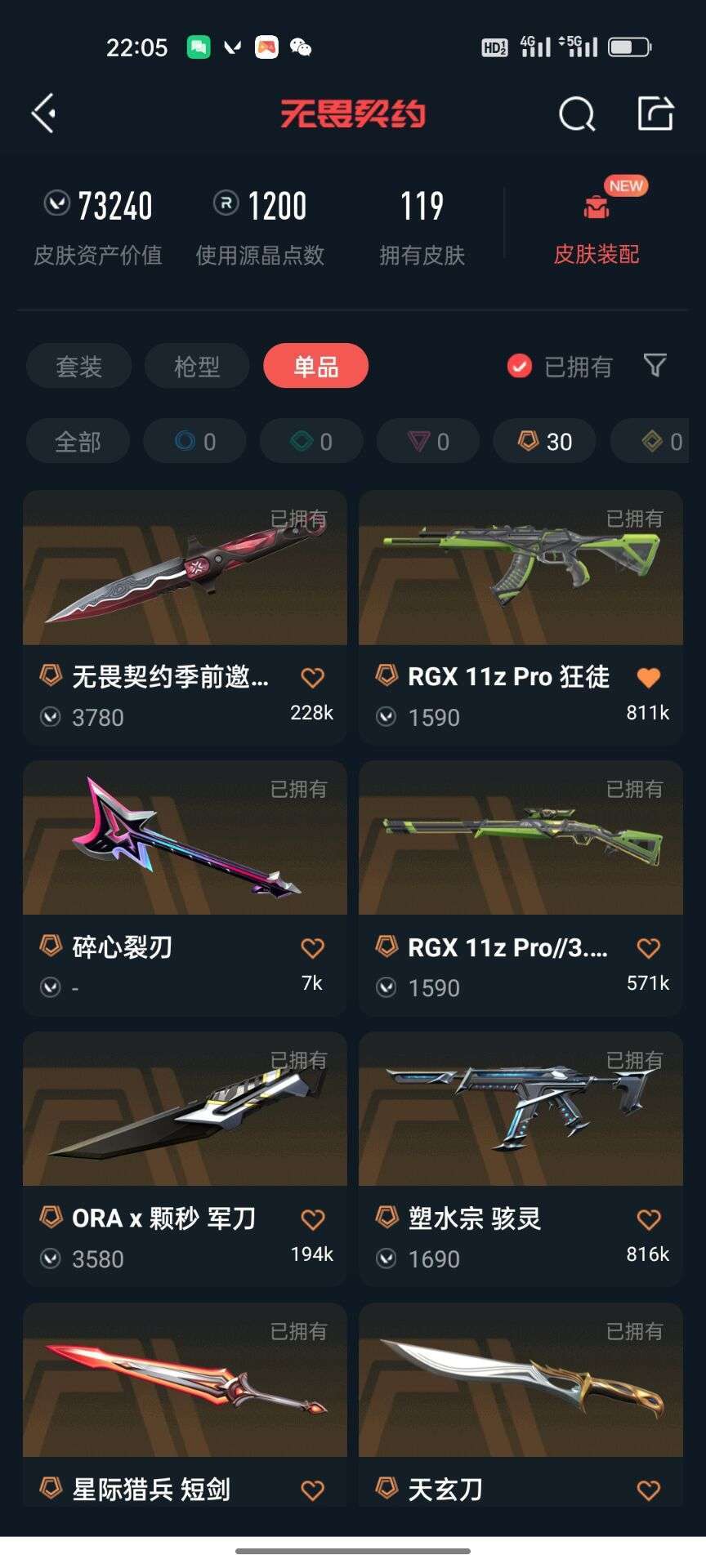
Task: Unfavorite the RGX 11z Pro 狂徒 heart
Action: [648, 677]
